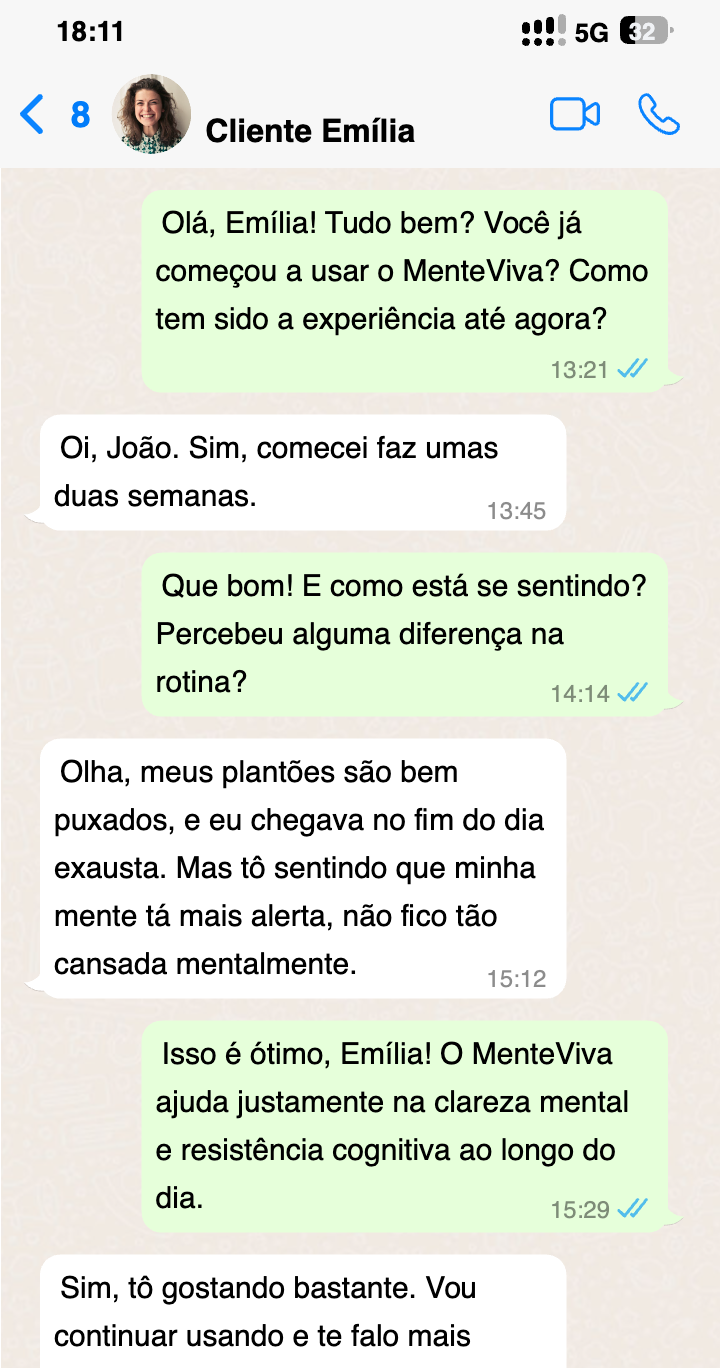Open Emília's profile photo
This screenshot has width=720, height=1368.
(150, 113)
